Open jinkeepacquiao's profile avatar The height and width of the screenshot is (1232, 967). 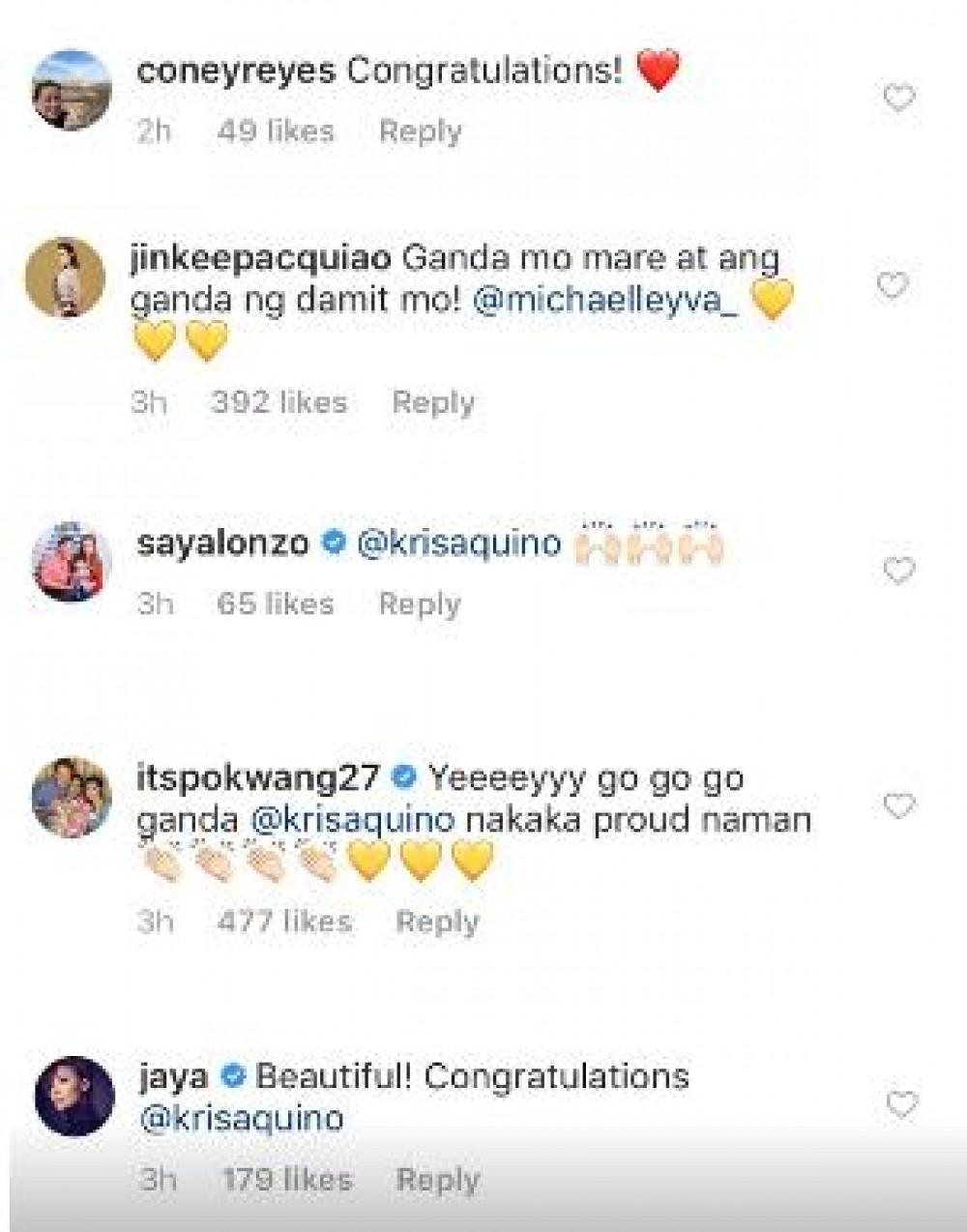[66, 275]
